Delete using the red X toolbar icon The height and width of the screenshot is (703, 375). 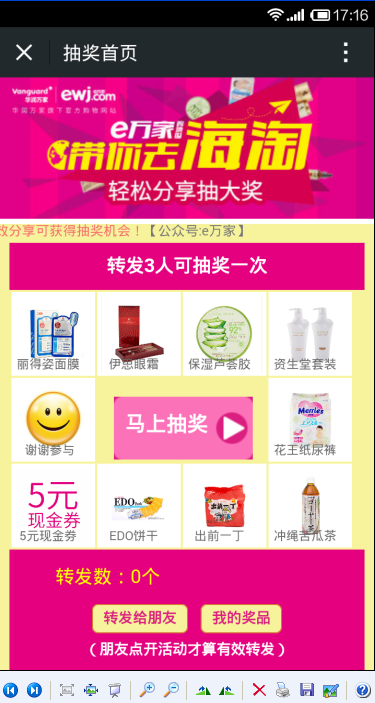pos(259,690)
